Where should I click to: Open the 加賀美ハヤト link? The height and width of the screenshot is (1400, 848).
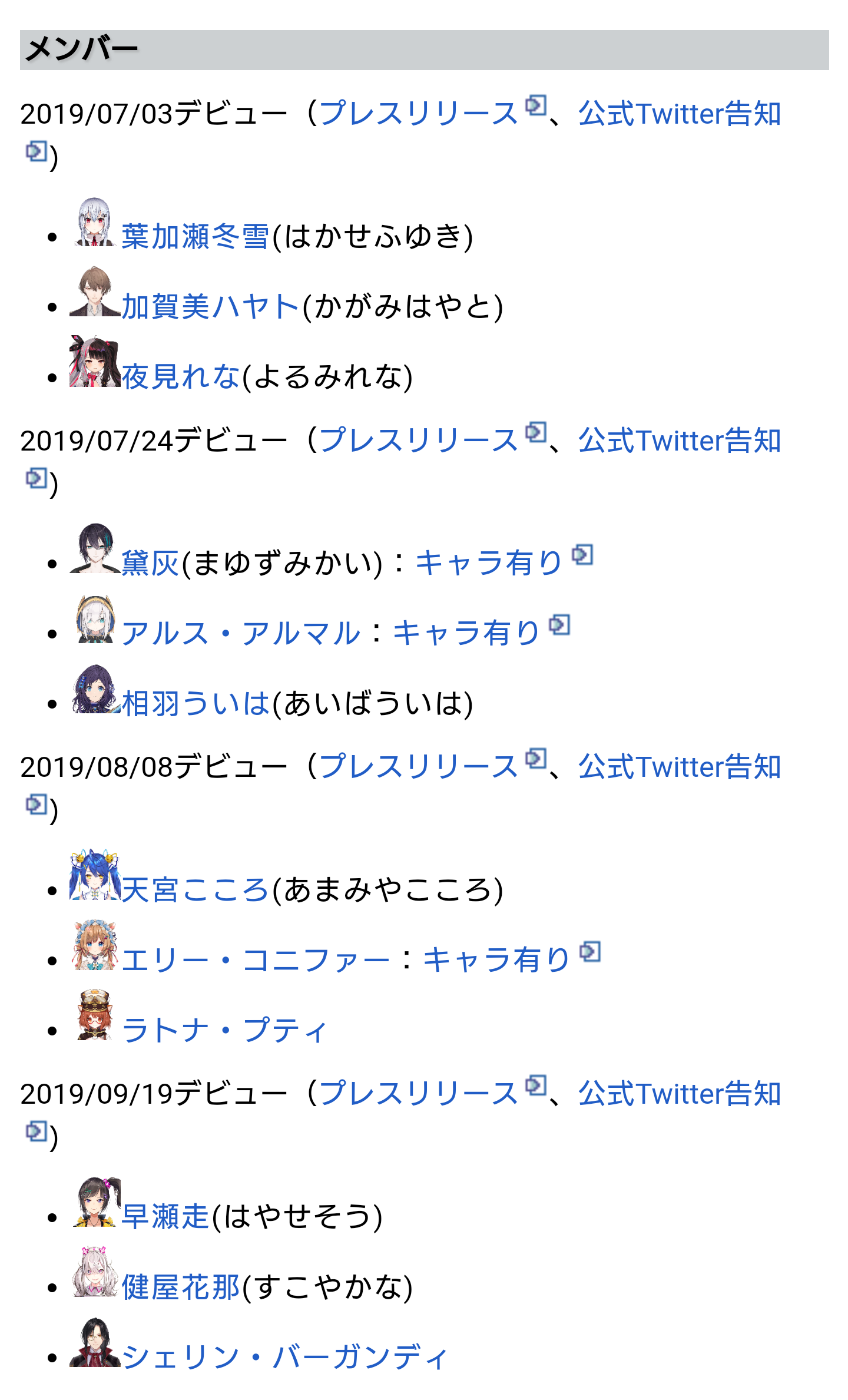pos(210,307)
